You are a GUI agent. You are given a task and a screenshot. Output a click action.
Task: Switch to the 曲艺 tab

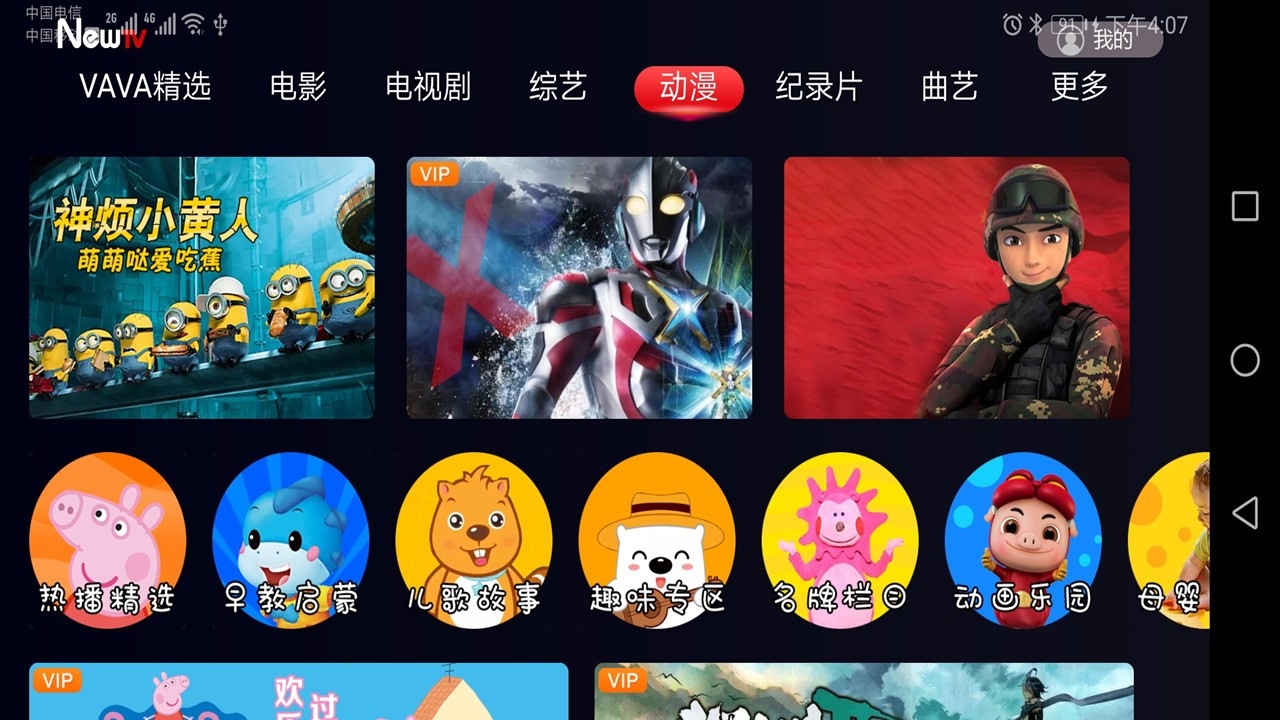pyautogui.click(x=949, y=87)
